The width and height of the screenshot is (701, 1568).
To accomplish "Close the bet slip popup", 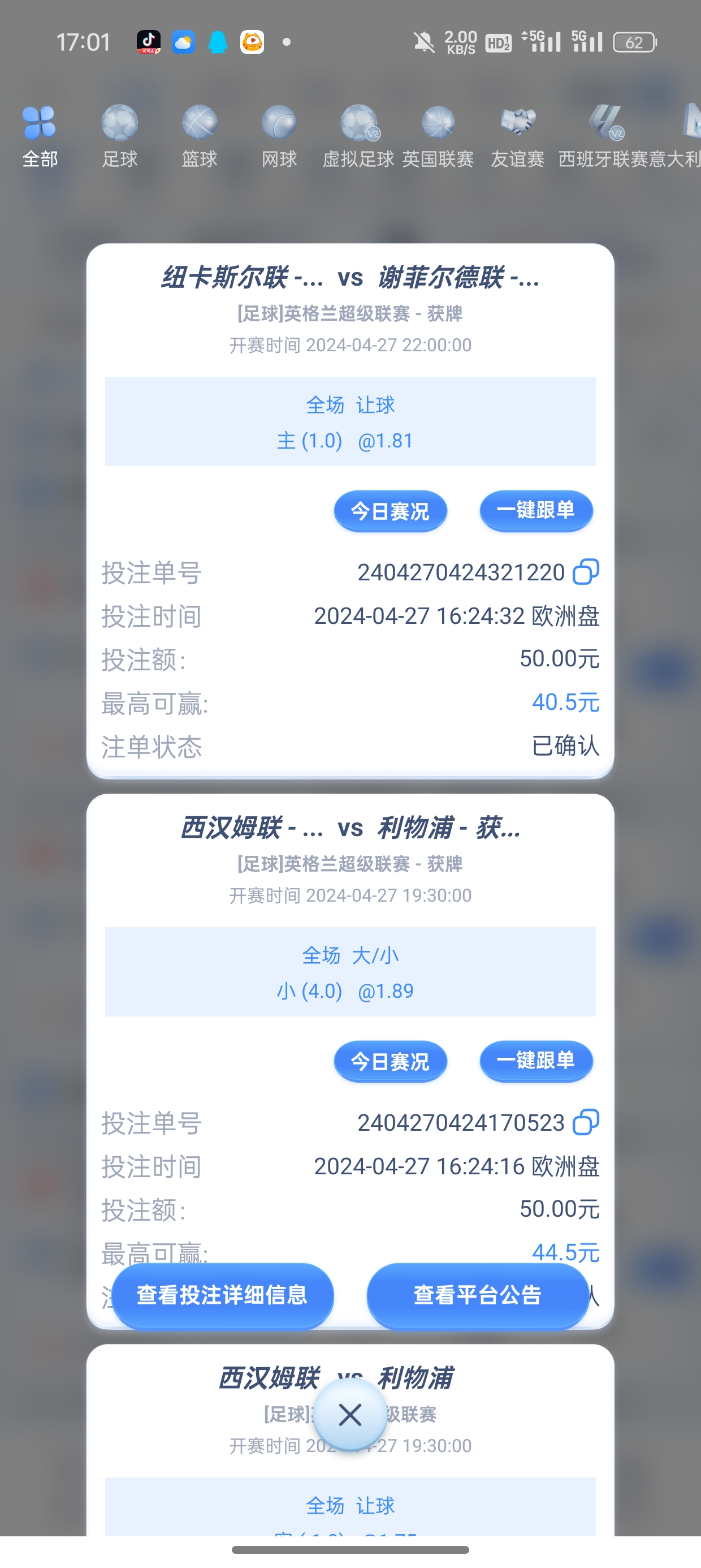I will (350, 1415).
